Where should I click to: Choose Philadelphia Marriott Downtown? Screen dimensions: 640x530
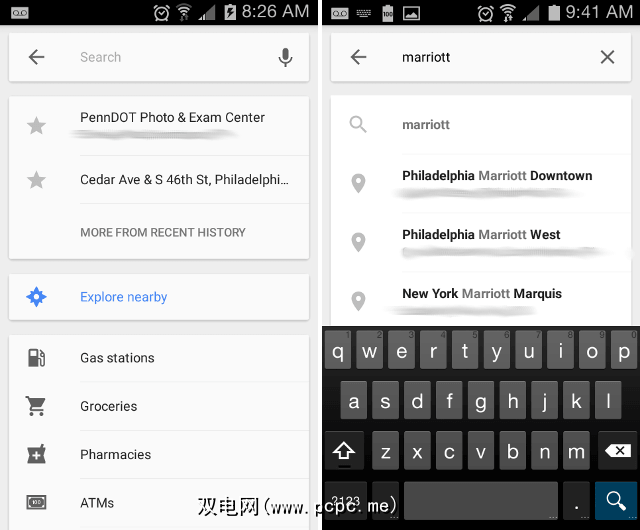pos(496,177)
